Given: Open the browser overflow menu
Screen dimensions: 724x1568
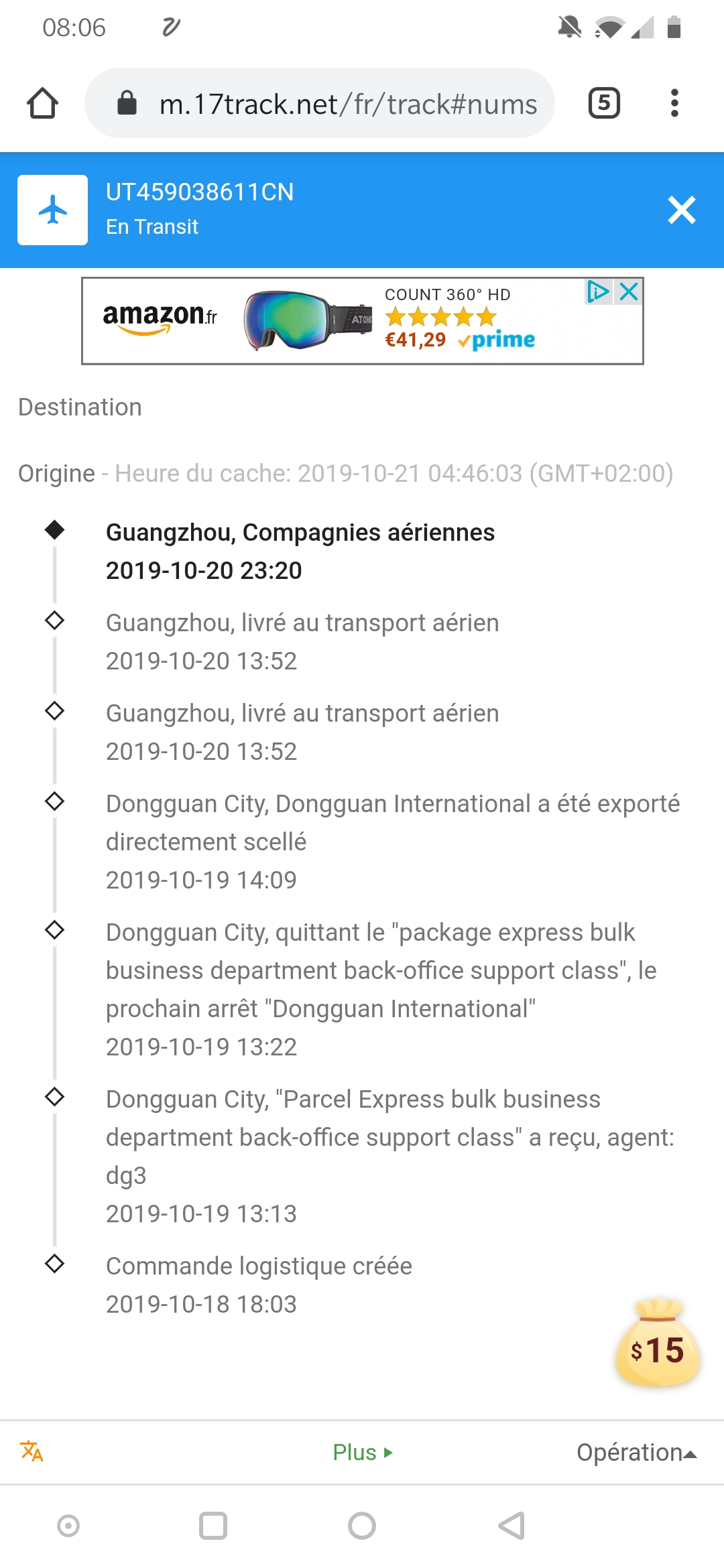Looking at the screenshot, I should pos(674,104).
